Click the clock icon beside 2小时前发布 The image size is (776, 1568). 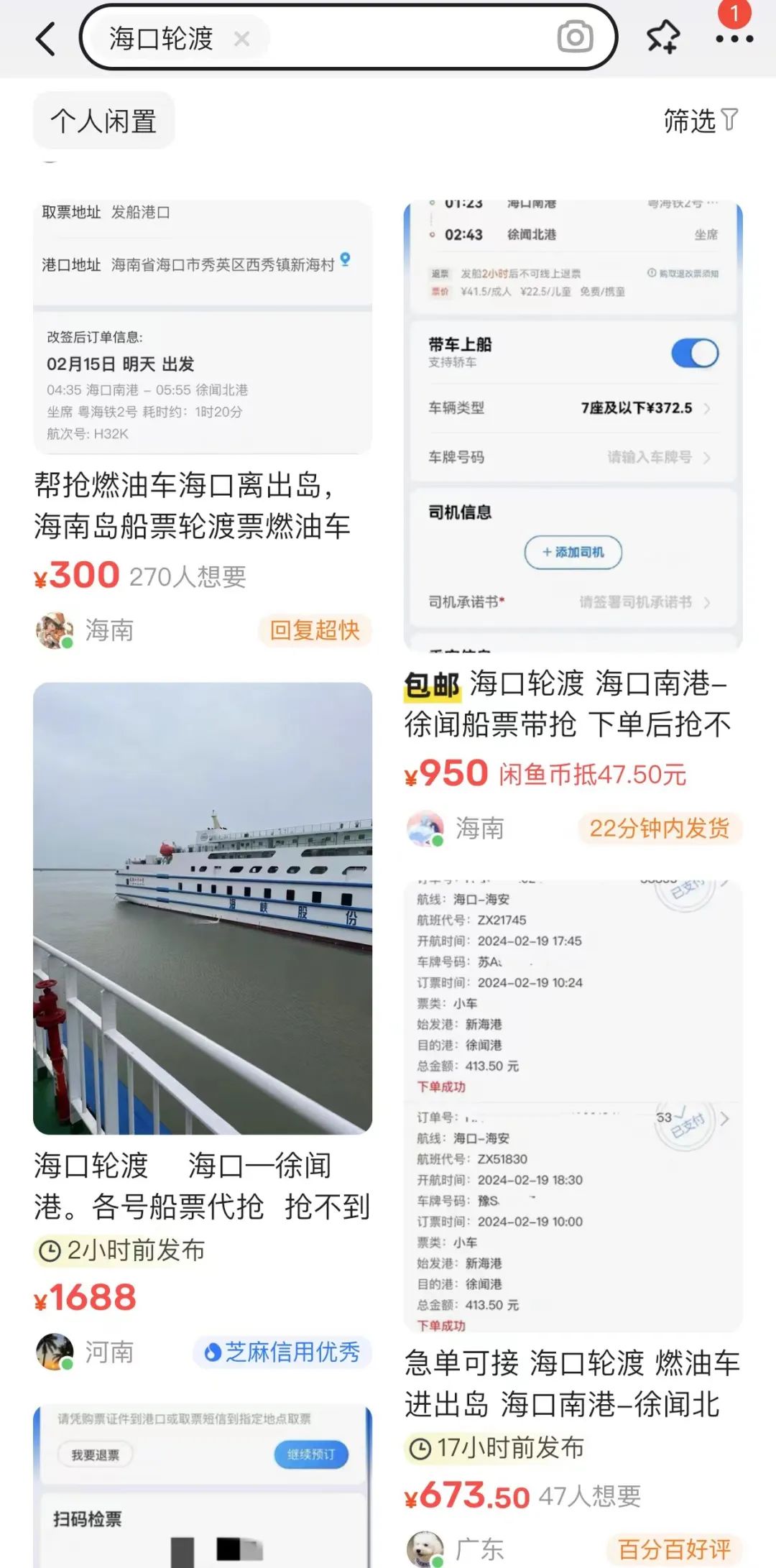click(x=49, y=1250)
